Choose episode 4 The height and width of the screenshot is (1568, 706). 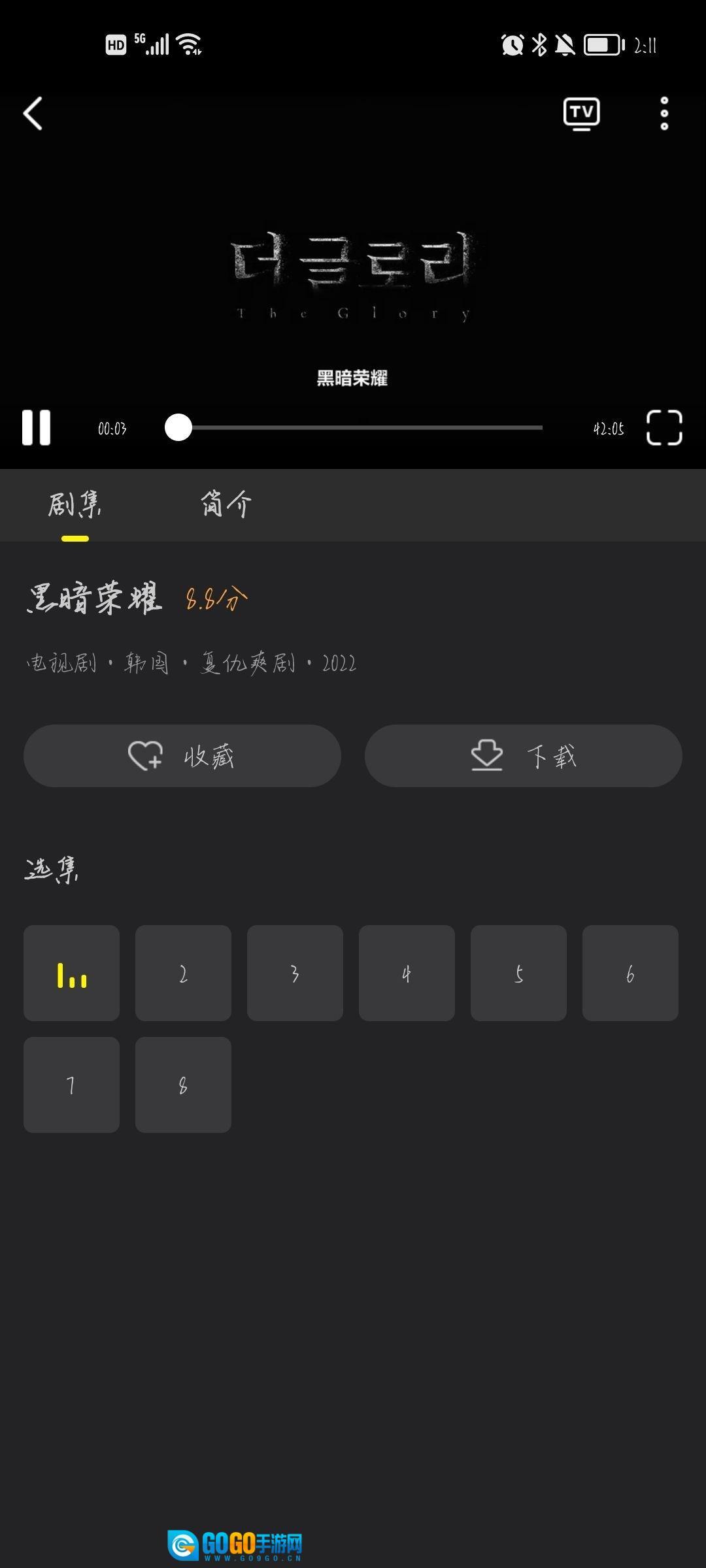coord(407,973)
